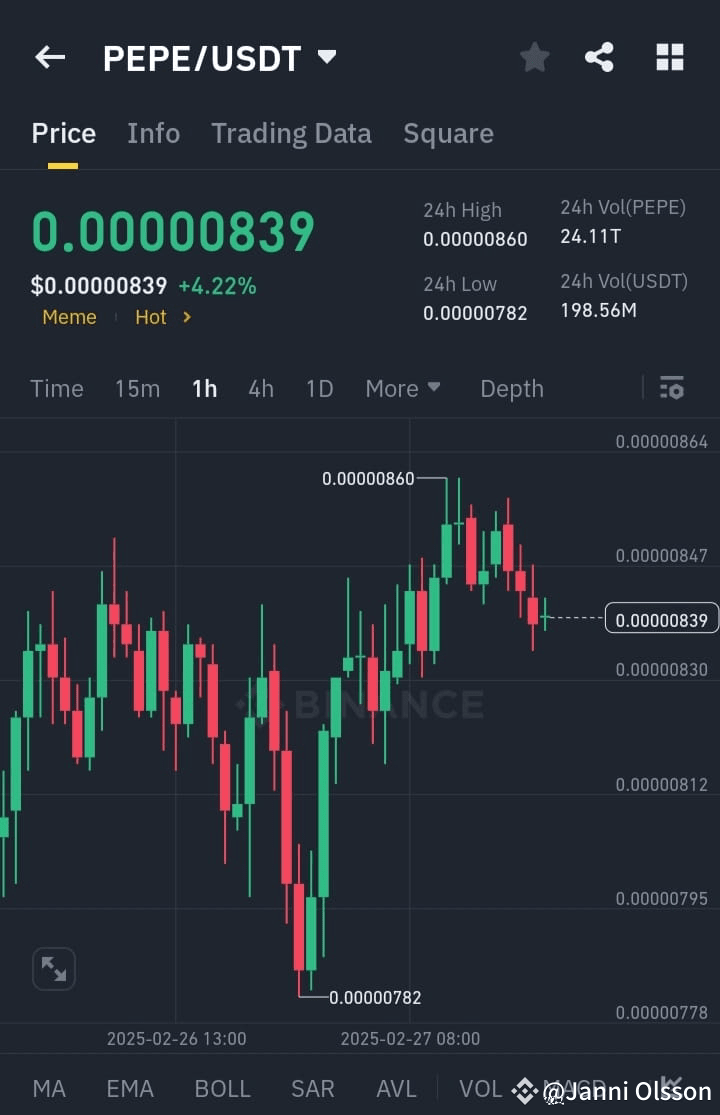Open the grid layout icon top right
The image size is (720, 1115).
tap(669, 57)
